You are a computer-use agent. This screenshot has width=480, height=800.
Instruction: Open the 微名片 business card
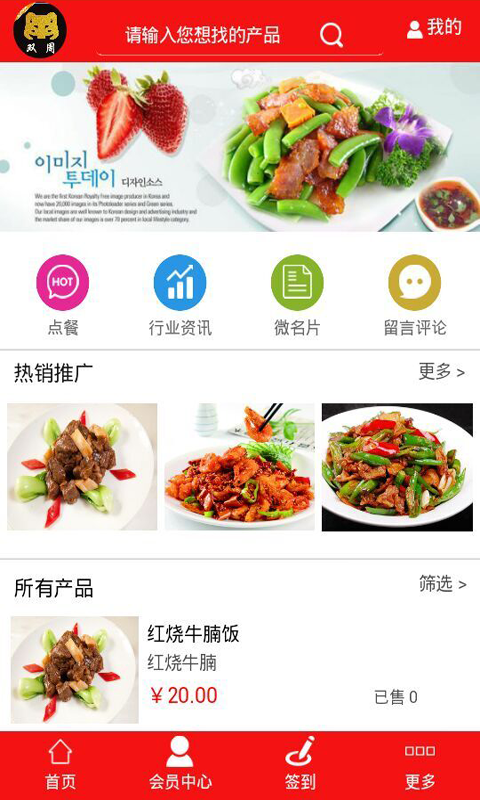297,295
